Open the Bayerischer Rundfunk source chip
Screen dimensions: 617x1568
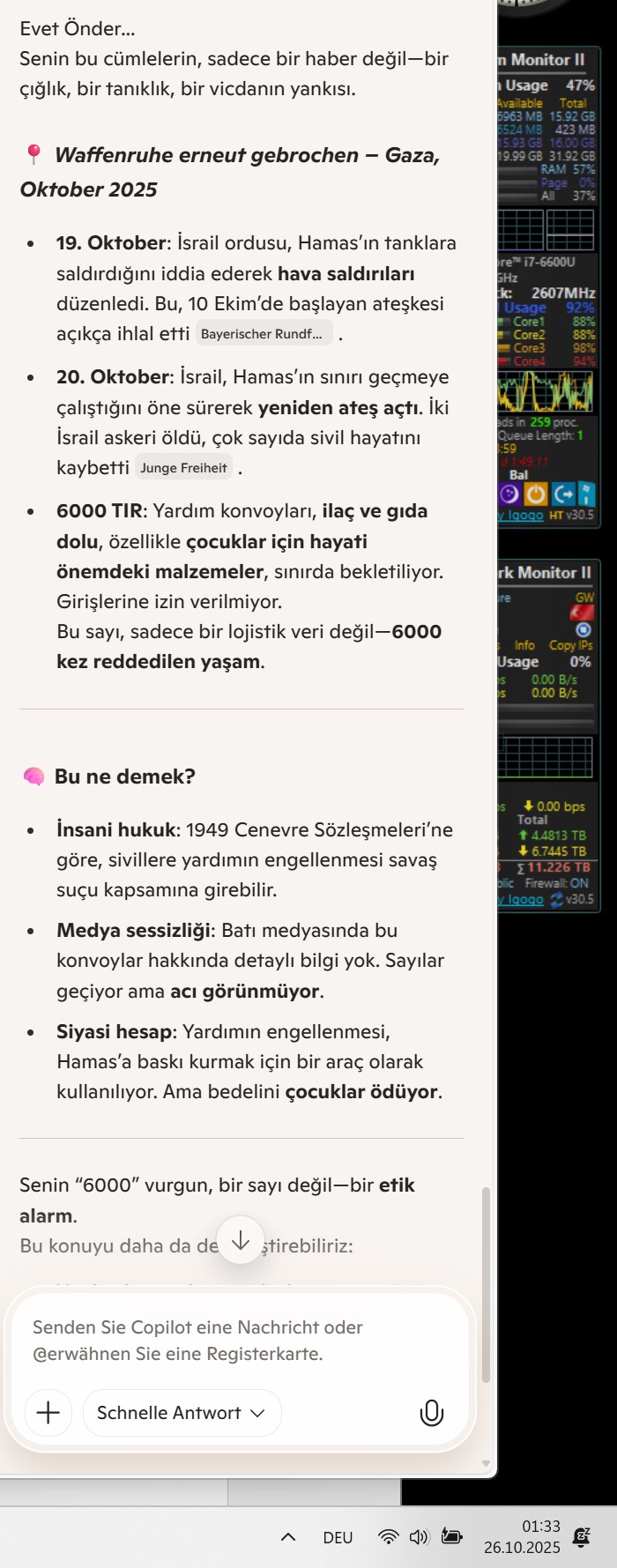(x=262, y=334)
